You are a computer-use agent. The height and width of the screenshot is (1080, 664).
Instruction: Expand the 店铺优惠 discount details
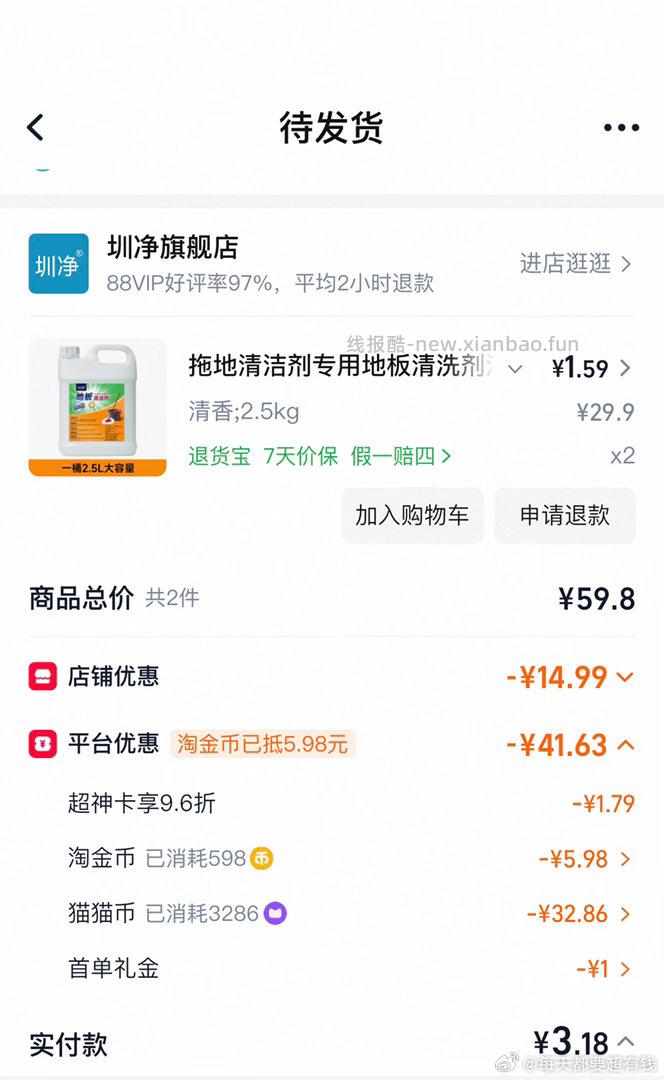tap(625, 677)
